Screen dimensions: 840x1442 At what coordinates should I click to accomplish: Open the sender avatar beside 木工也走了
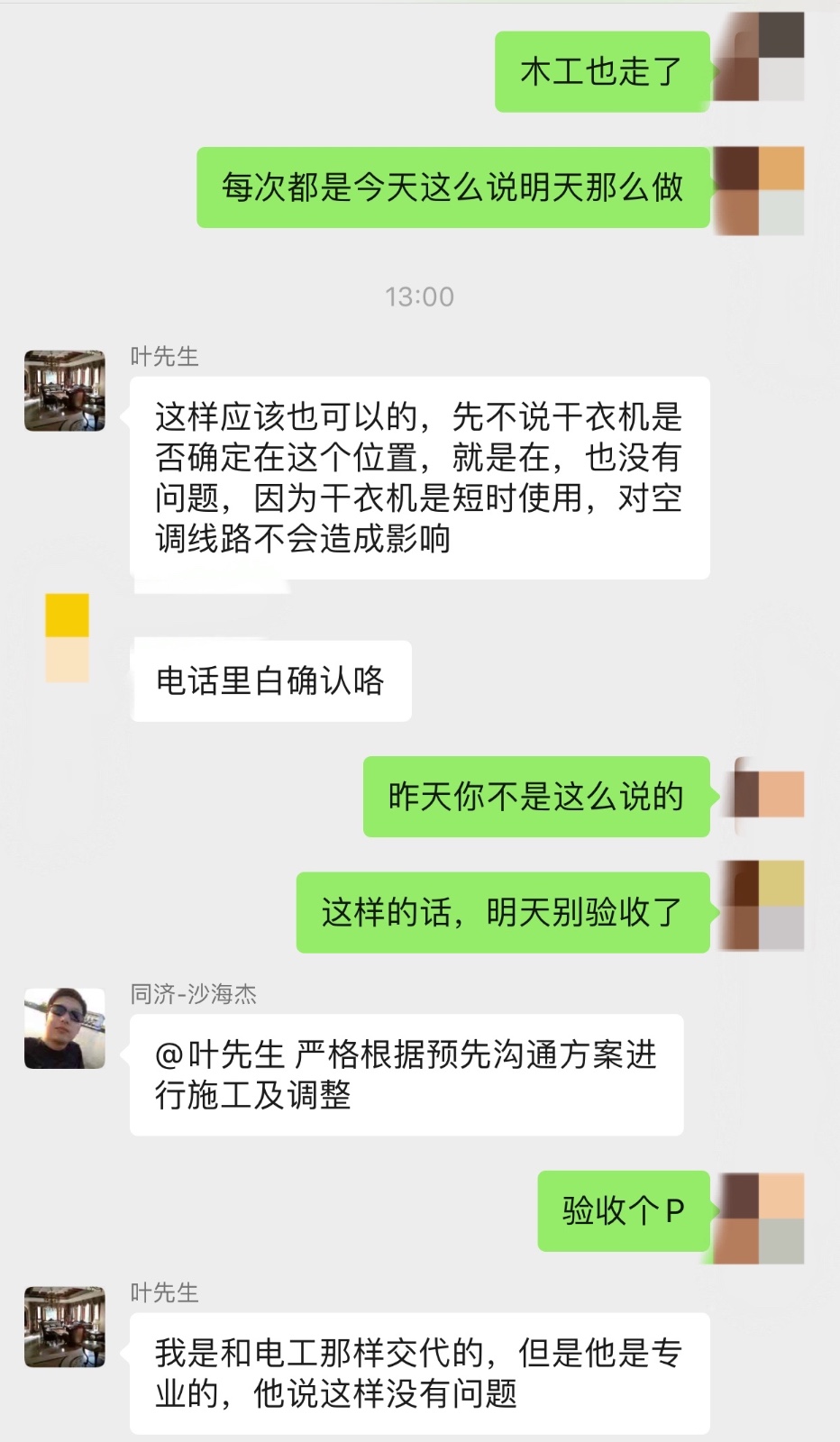tap(758, 56)
